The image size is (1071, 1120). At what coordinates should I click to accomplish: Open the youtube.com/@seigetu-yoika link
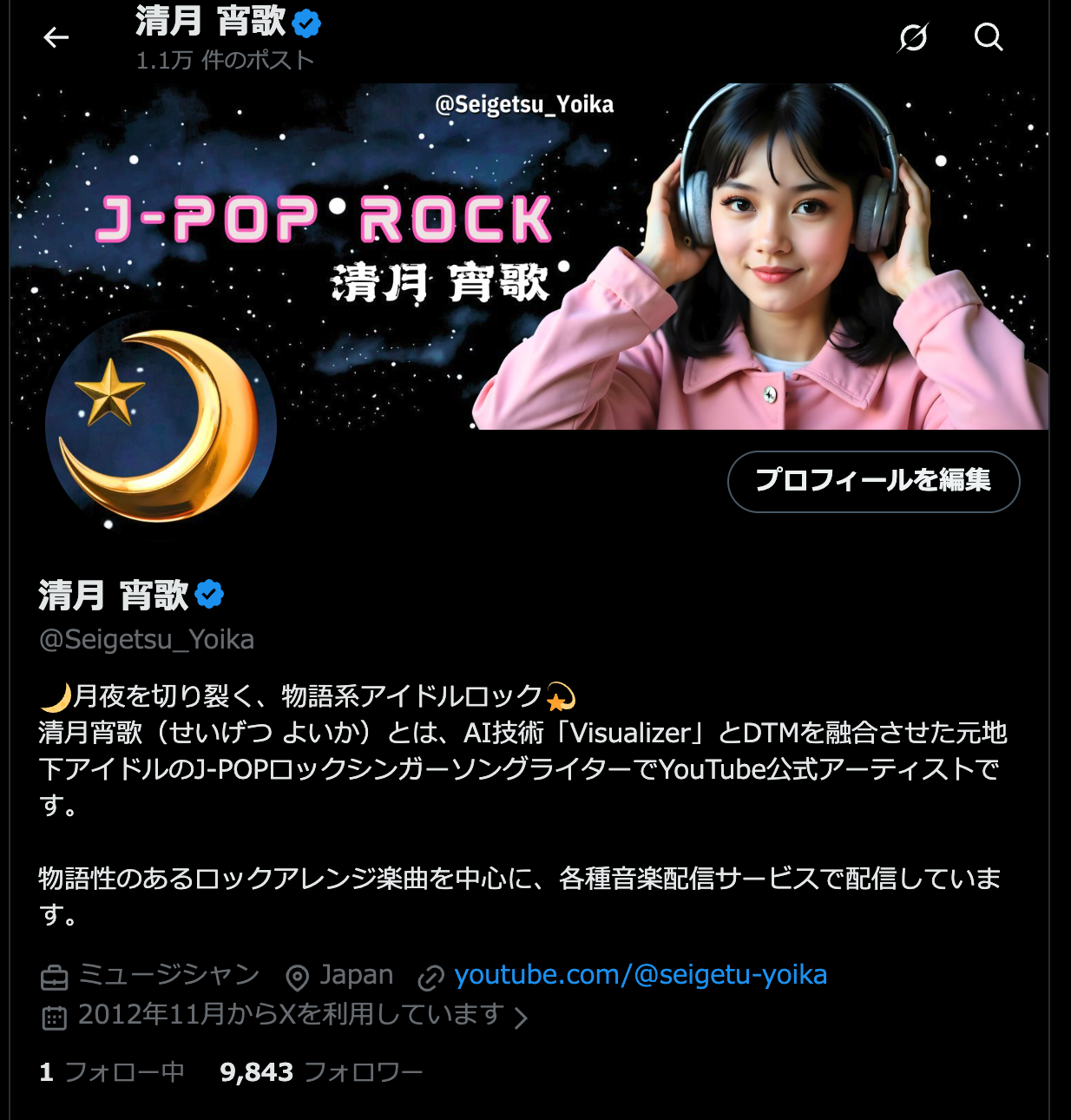click(640, 975)
